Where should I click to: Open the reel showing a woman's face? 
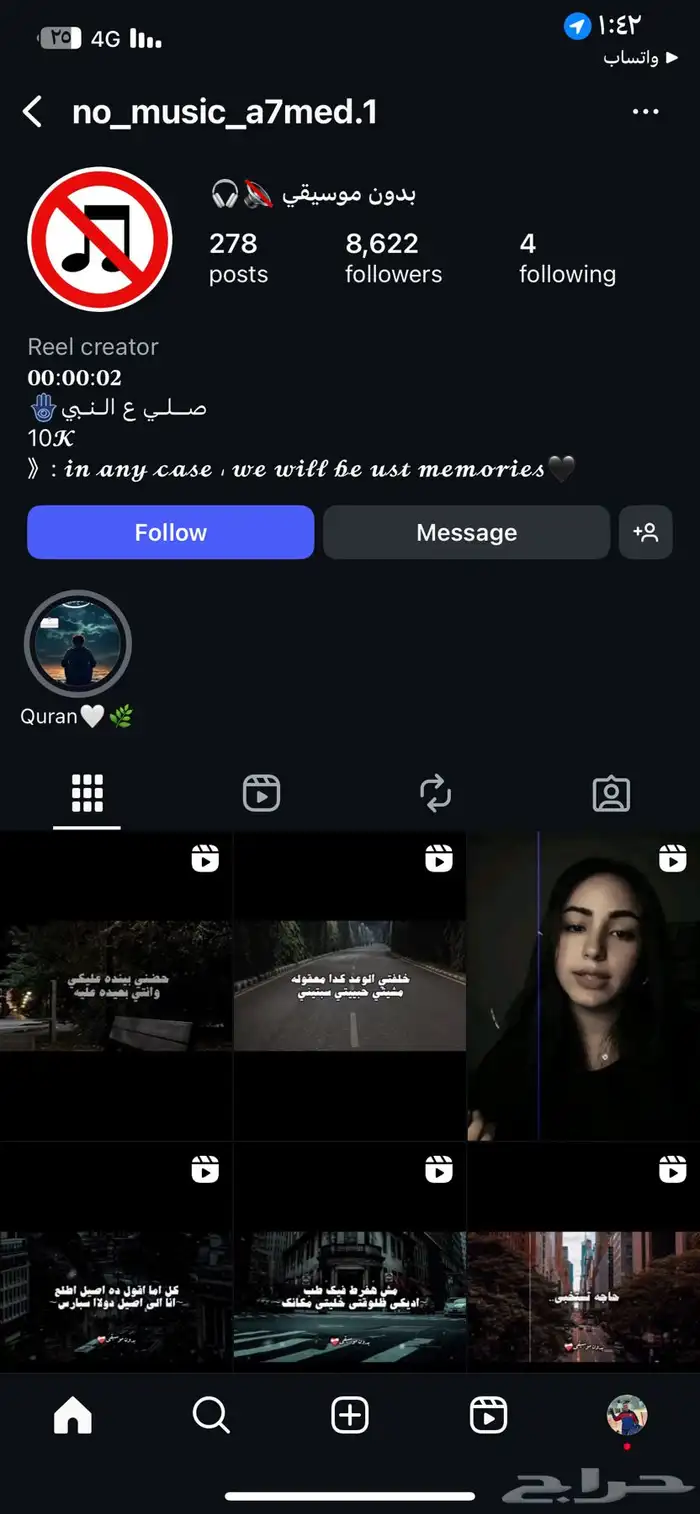(583, 987)
